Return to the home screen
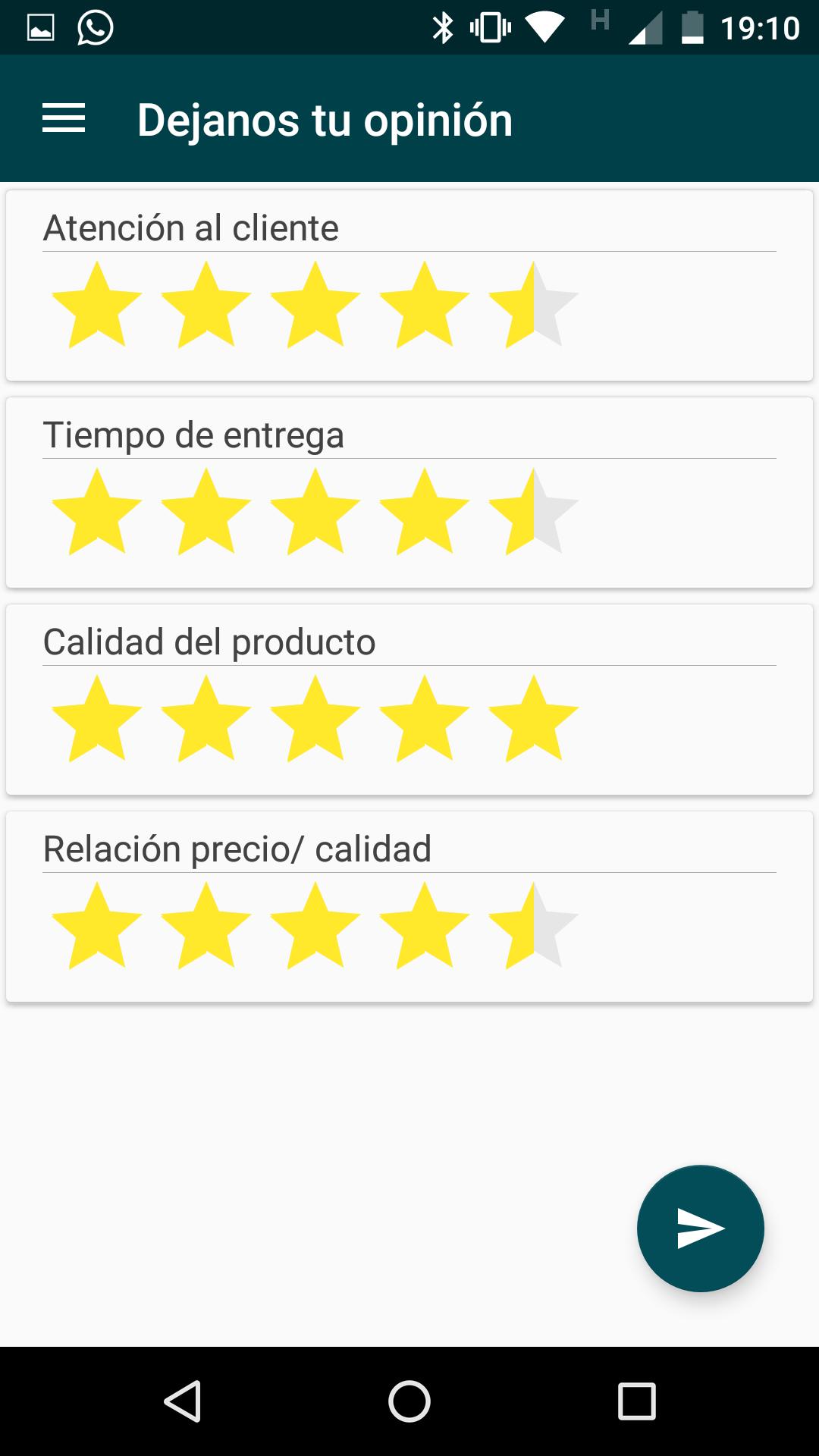The height and width of the screenshot is (1456, 819). (409, 1400)
